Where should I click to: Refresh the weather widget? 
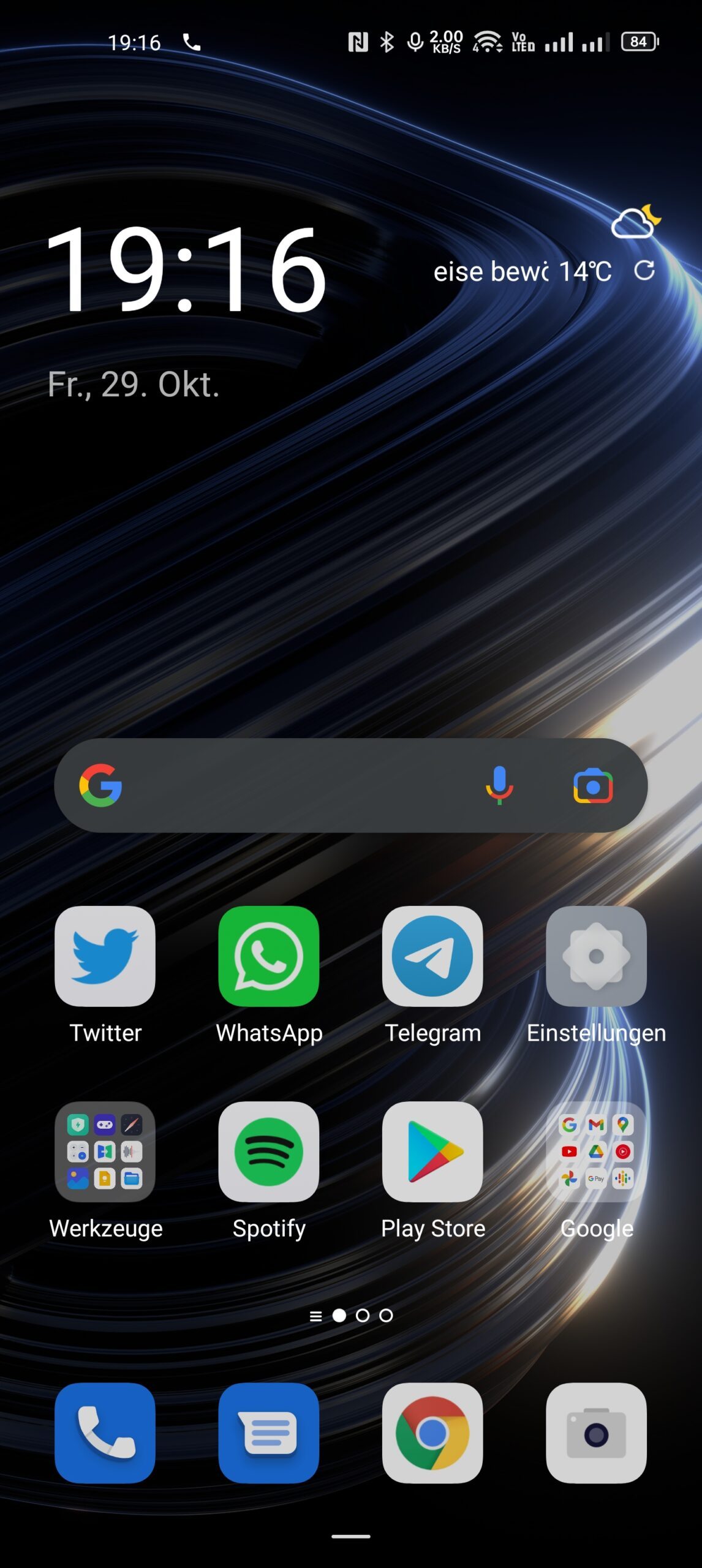click(644, 270)
